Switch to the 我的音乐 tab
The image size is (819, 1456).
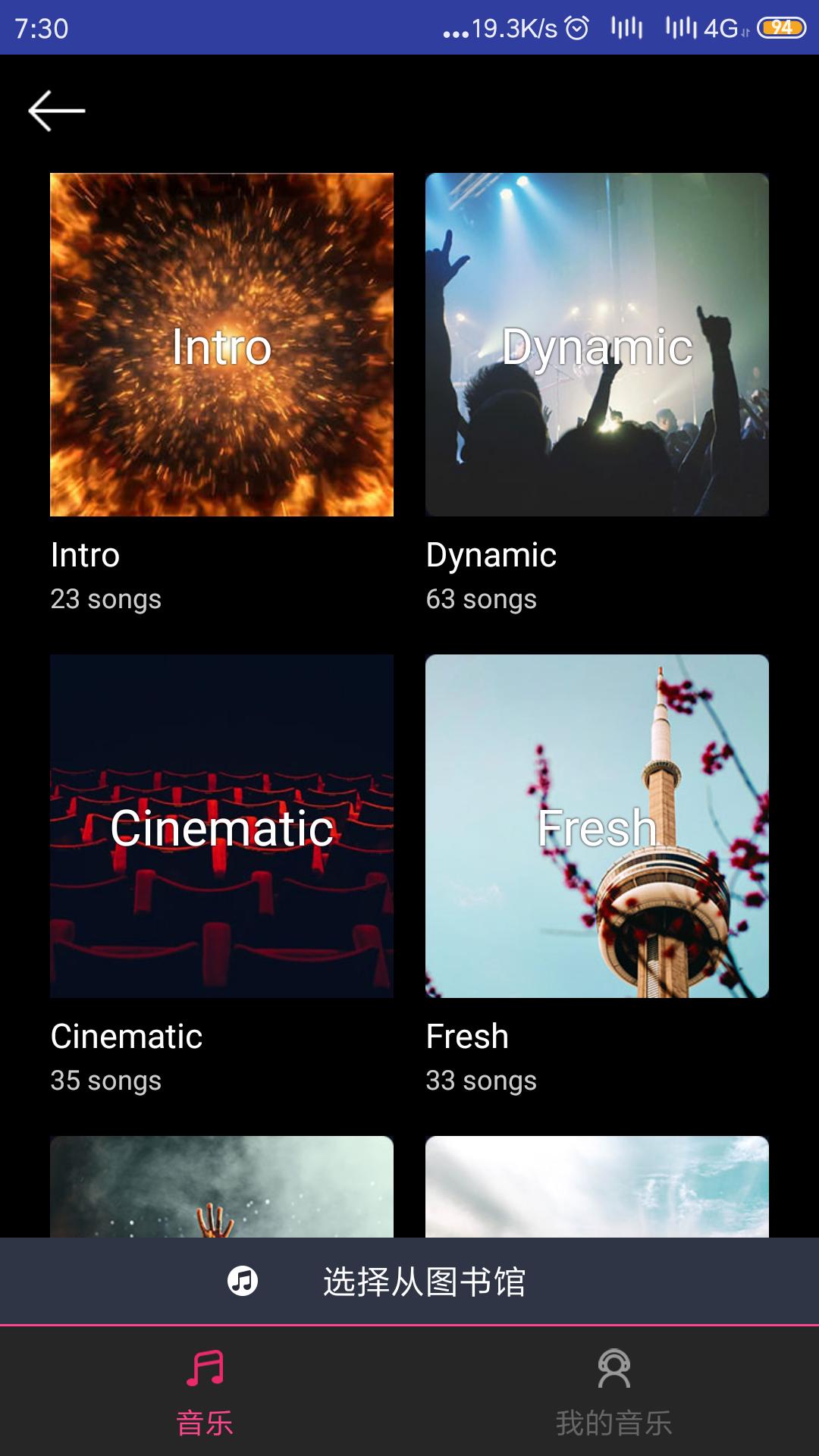point(613,1392)
